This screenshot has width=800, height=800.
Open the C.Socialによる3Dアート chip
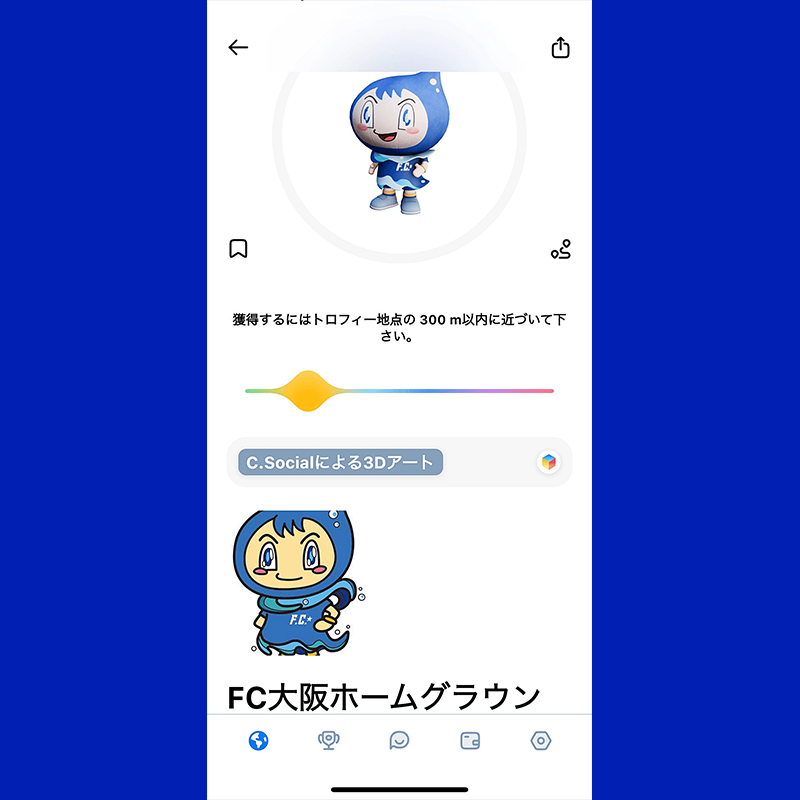click(x=340, y=462)
